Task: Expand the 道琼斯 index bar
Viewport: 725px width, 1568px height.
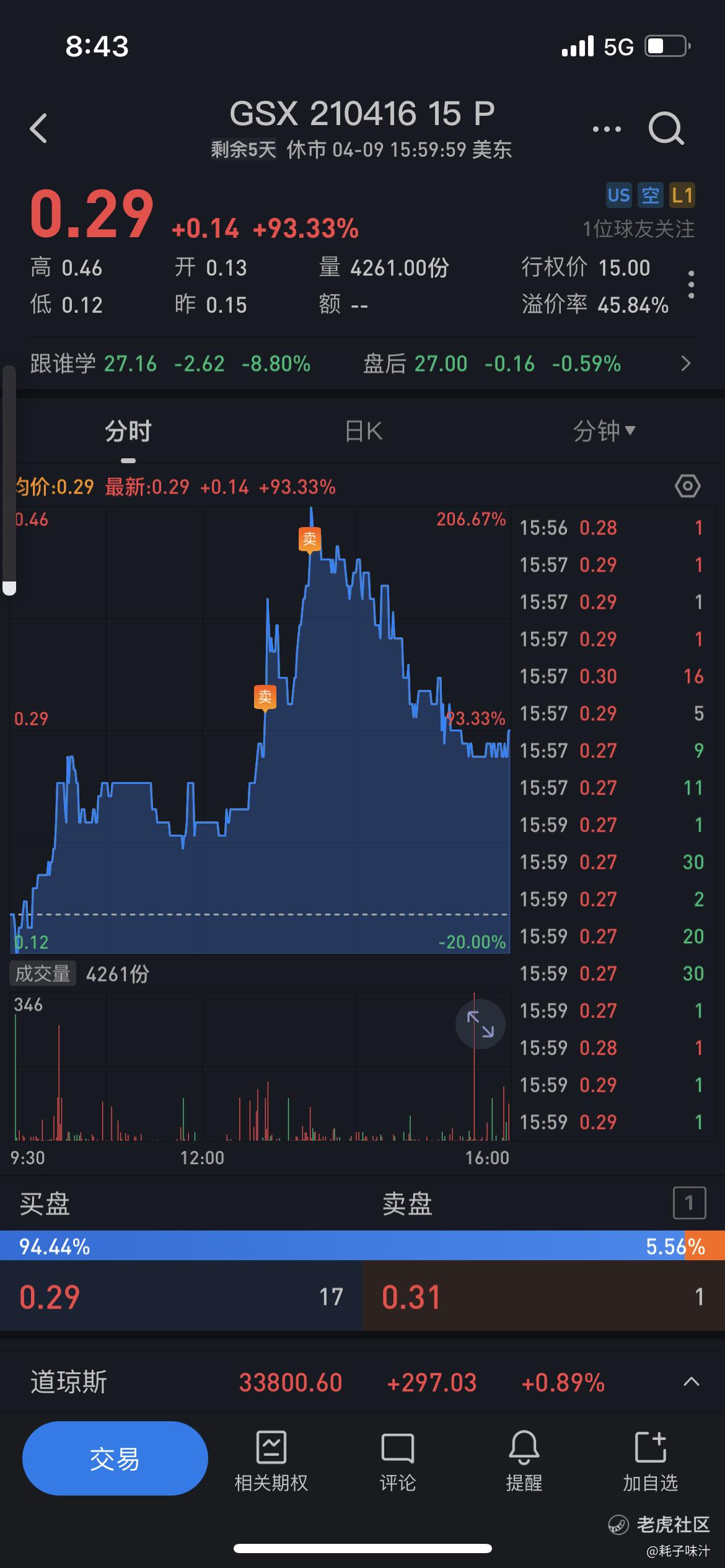Action: pyautogui.click(x=691, y=1382)
